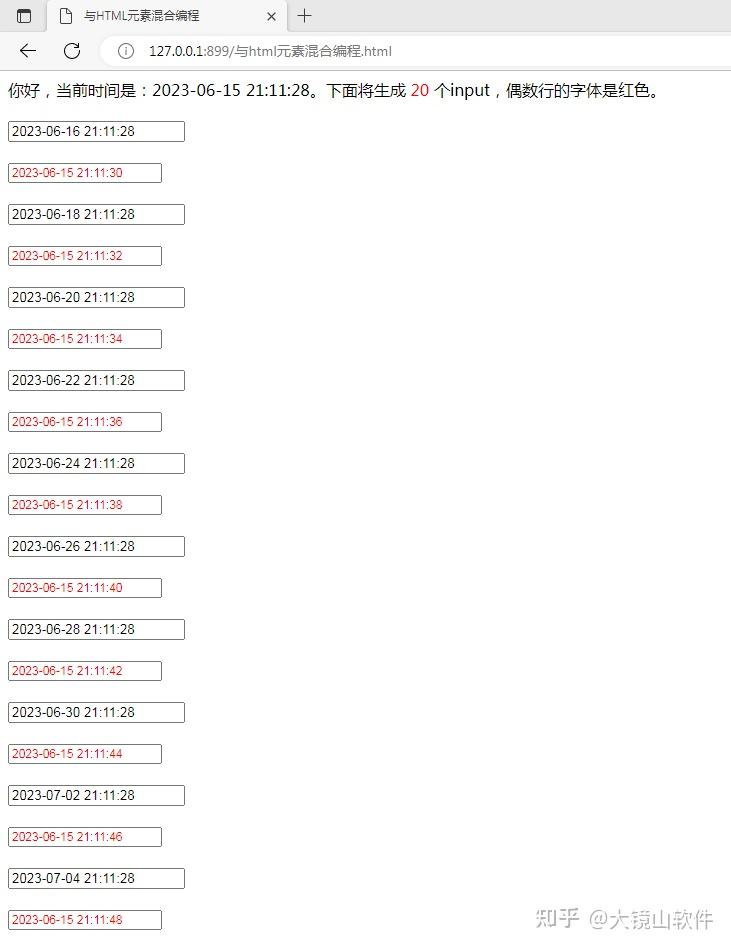Screen dimensions: 731x949
Task: Focus the input showing 2023-06-18 21:11:28
Action: (x=96, y=214)
